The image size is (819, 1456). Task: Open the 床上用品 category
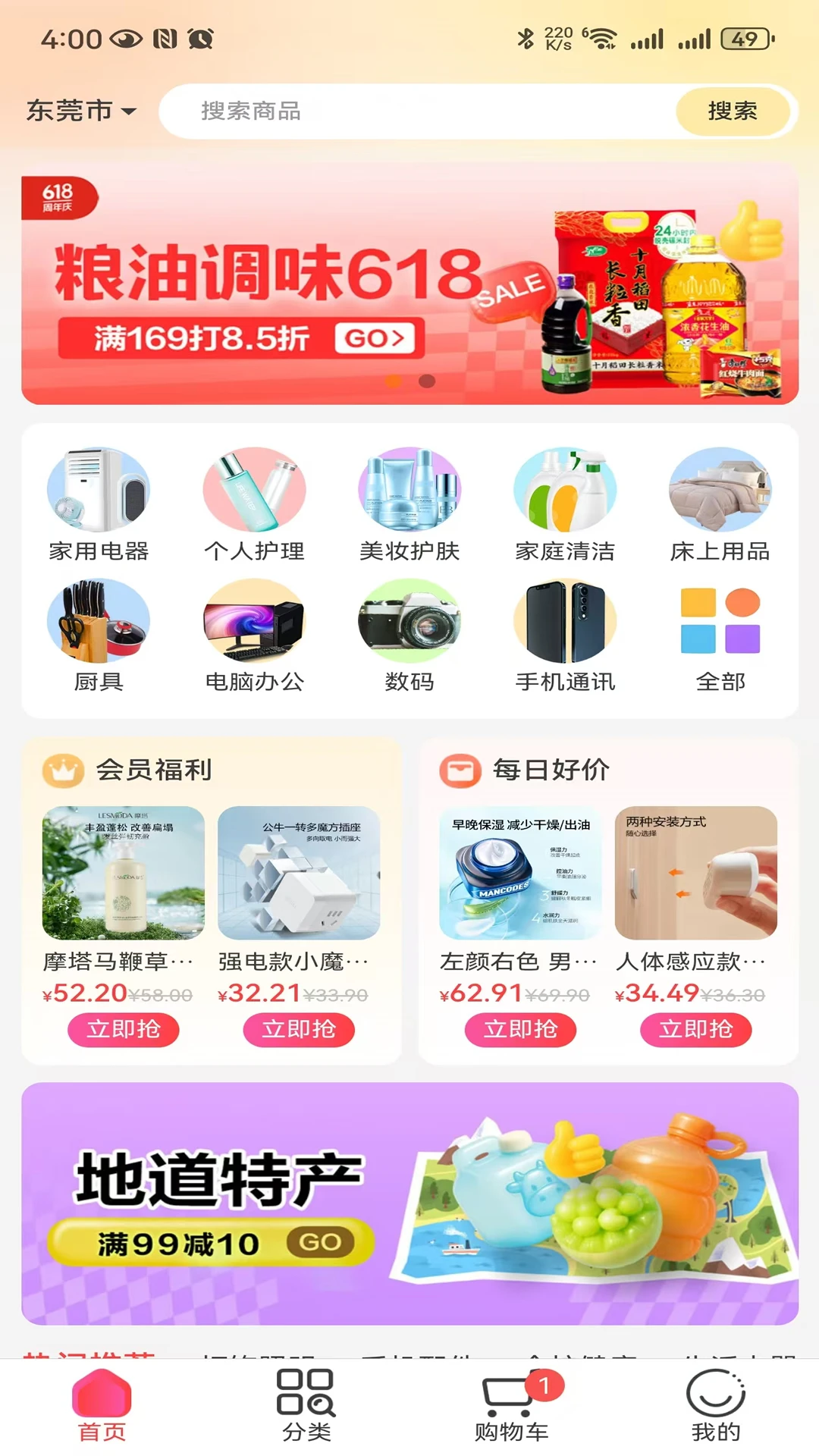tap(719, 502)
